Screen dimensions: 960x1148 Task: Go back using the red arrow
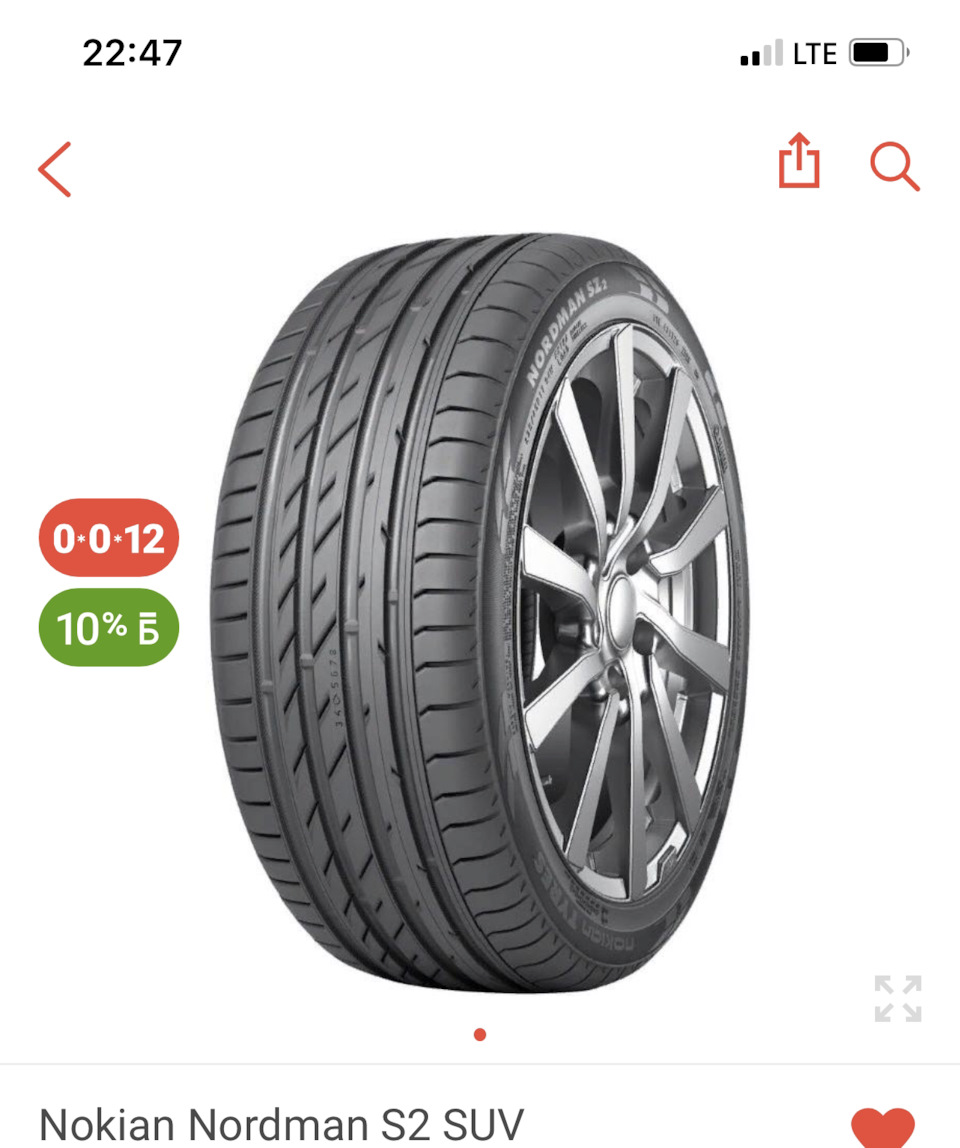55,169
